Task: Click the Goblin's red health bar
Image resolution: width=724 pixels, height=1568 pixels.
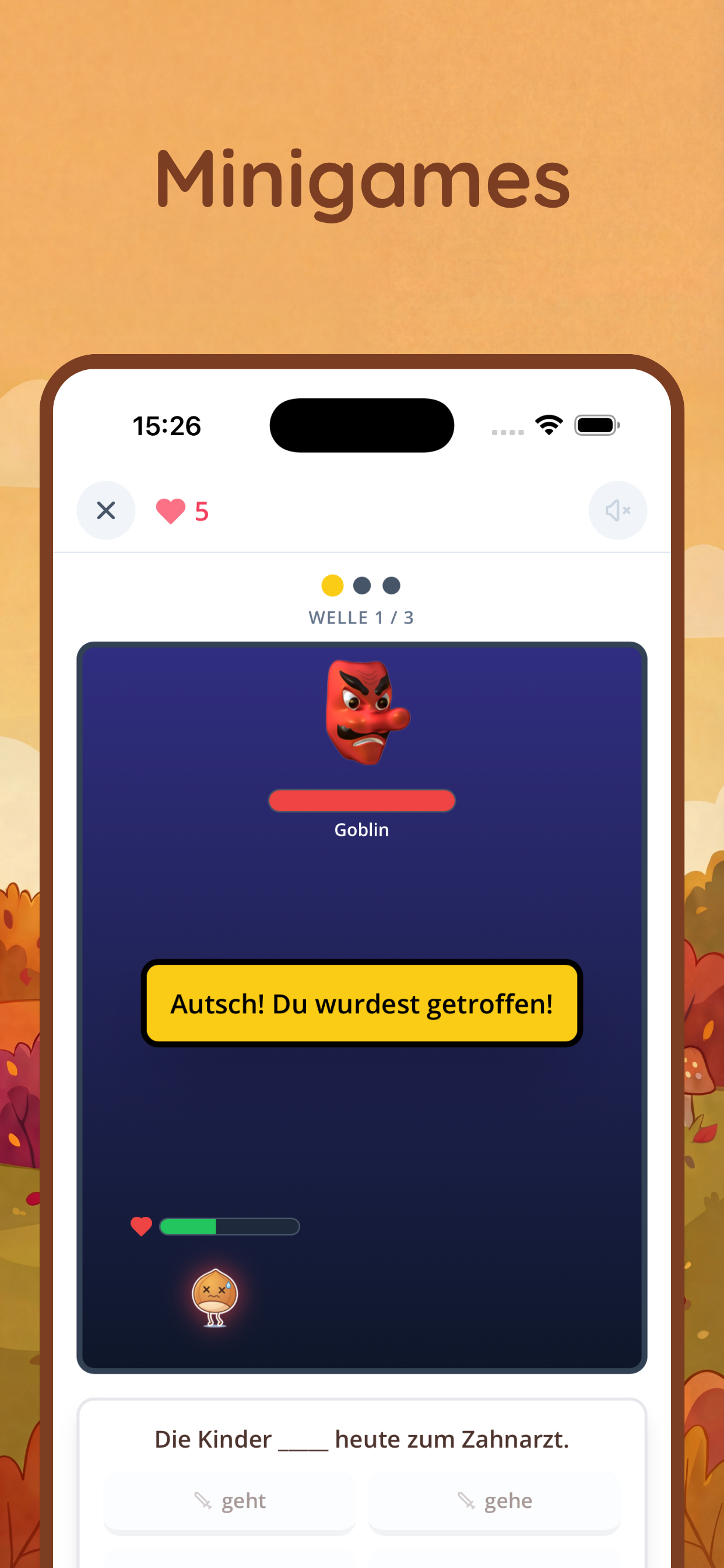Action: [x=361, y=800]
